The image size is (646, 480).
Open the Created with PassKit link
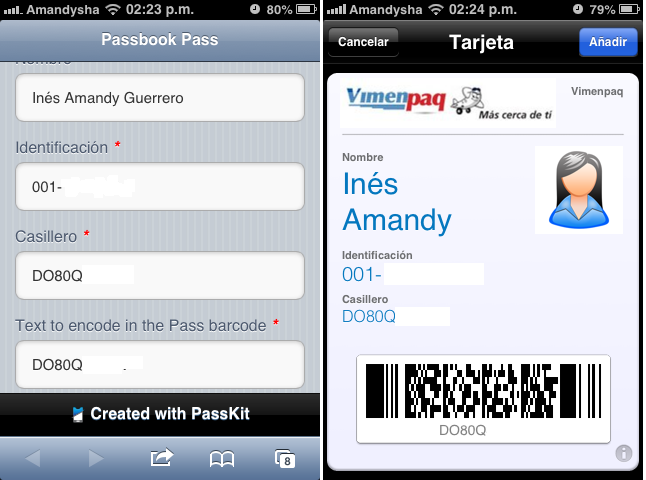[160, 413]
